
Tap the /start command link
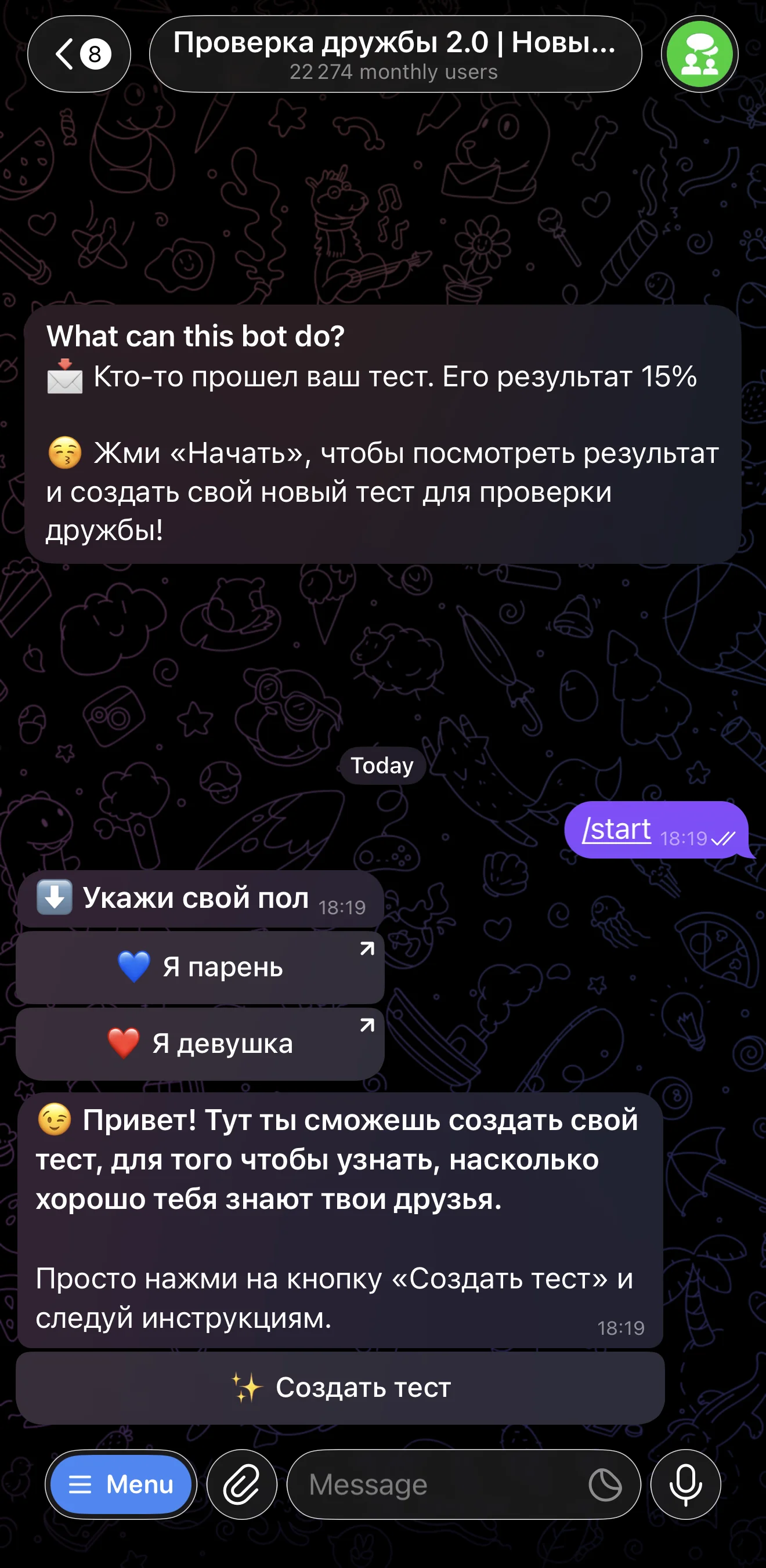tap(616, 829)
